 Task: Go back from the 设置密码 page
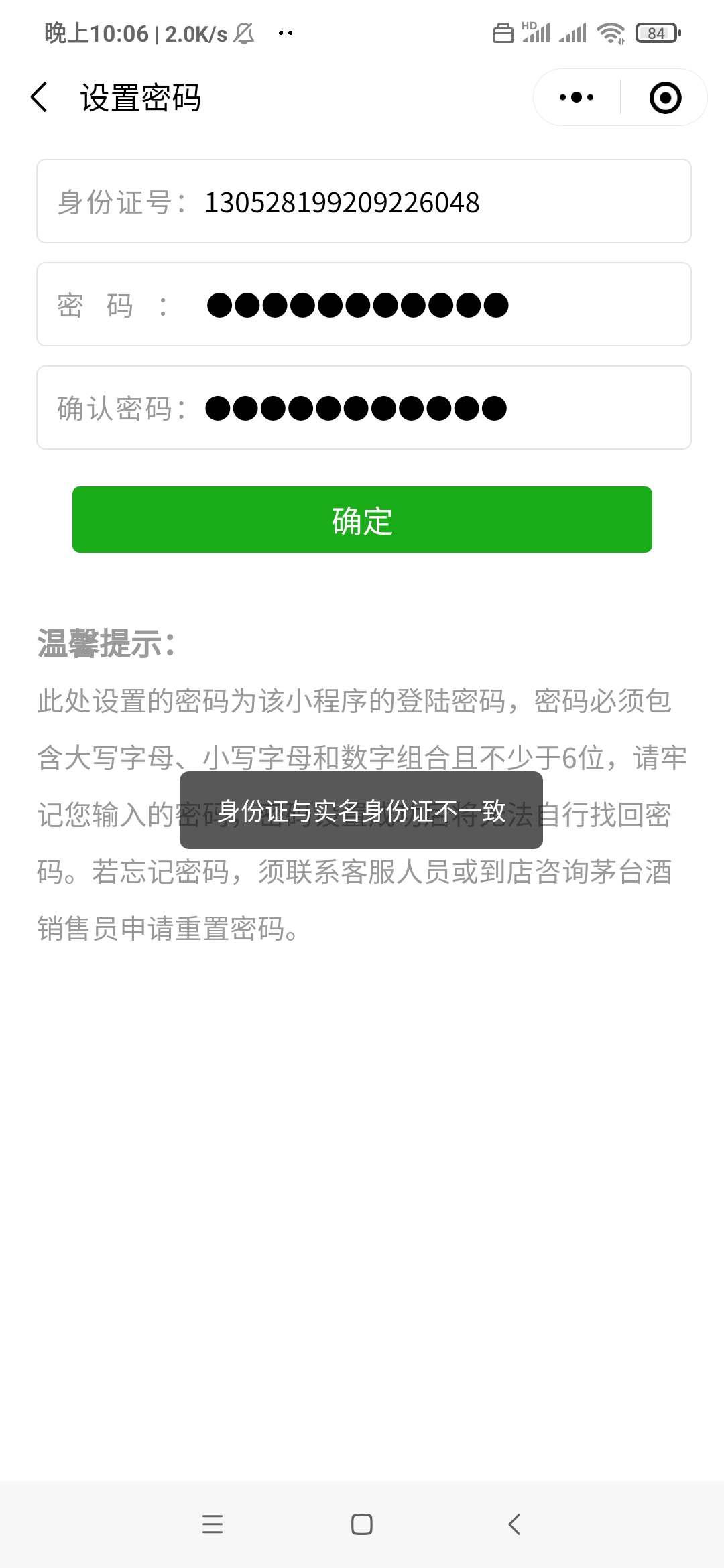pos(40,98)
